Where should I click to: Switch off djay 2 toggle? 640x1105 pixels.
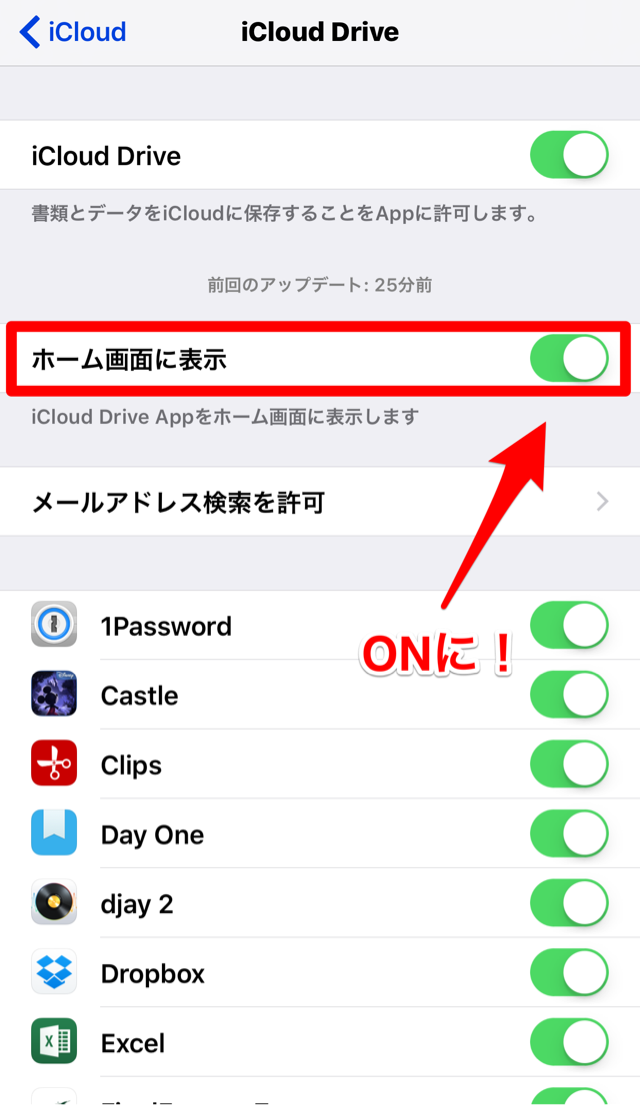(569, 904)
